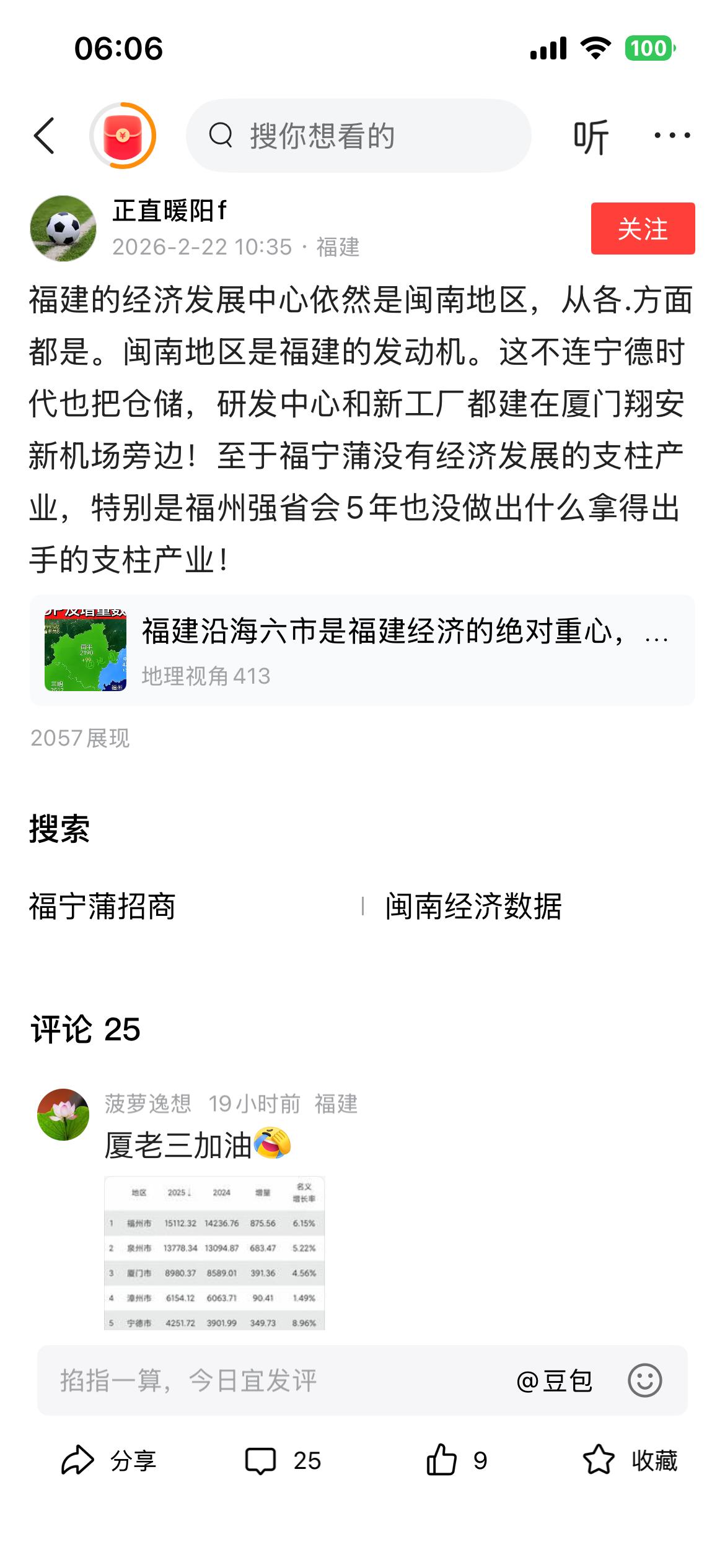Open the red envelope rewards icon
Image resolution: width=725 pixels, height=1568 pixels.
(121, 136)
